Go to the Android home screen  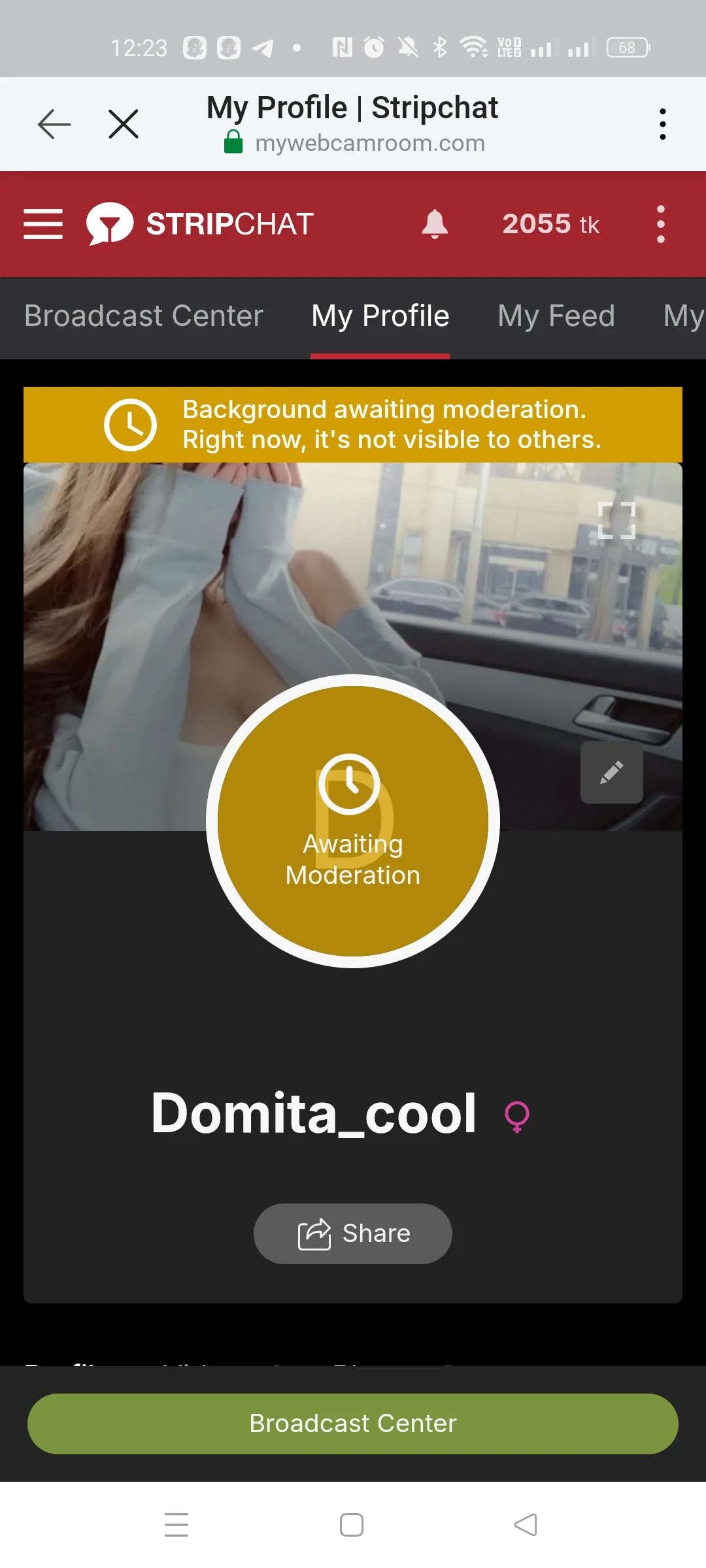pyautogui.click(x=352, y=1525)
